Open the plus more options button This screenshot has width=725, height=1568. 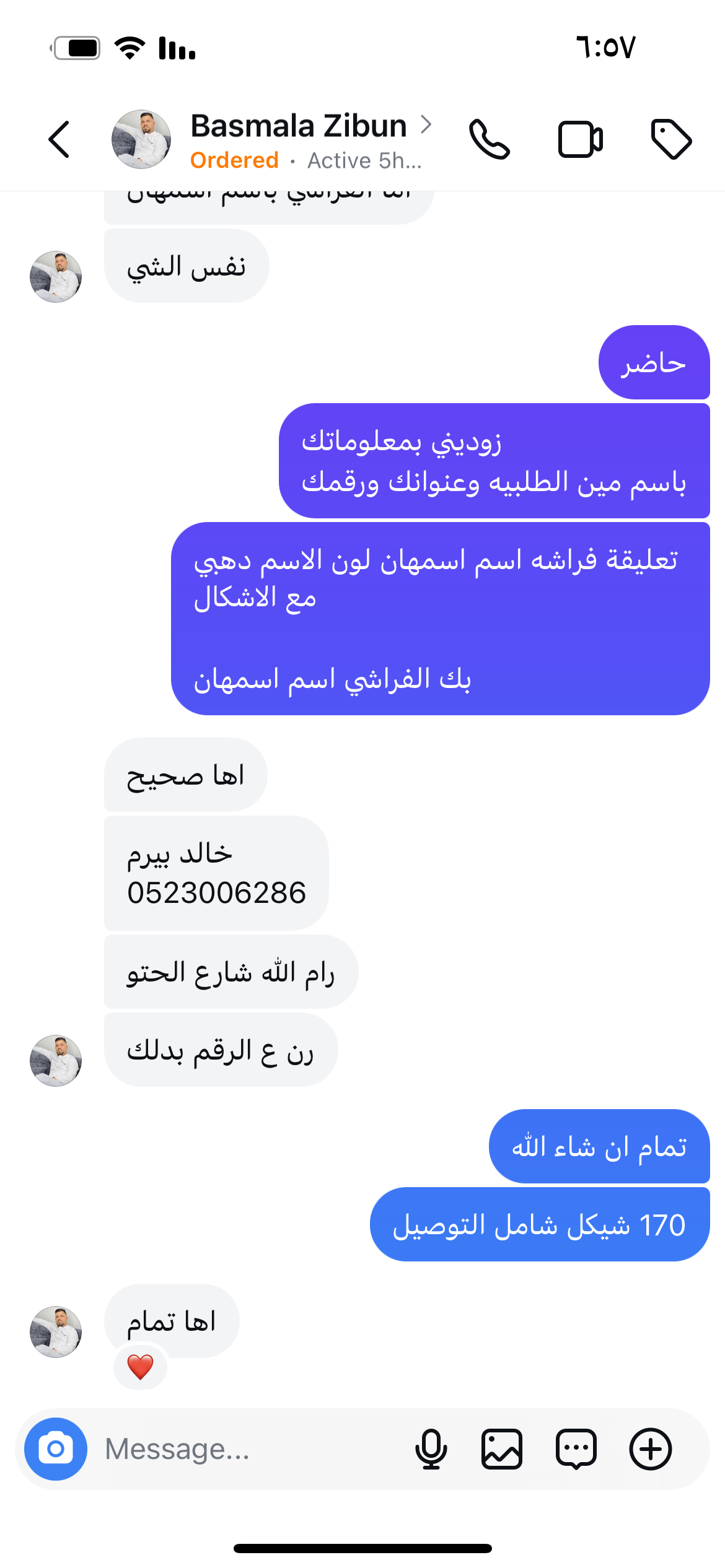pyautogui.click(x=650, y=1449)
